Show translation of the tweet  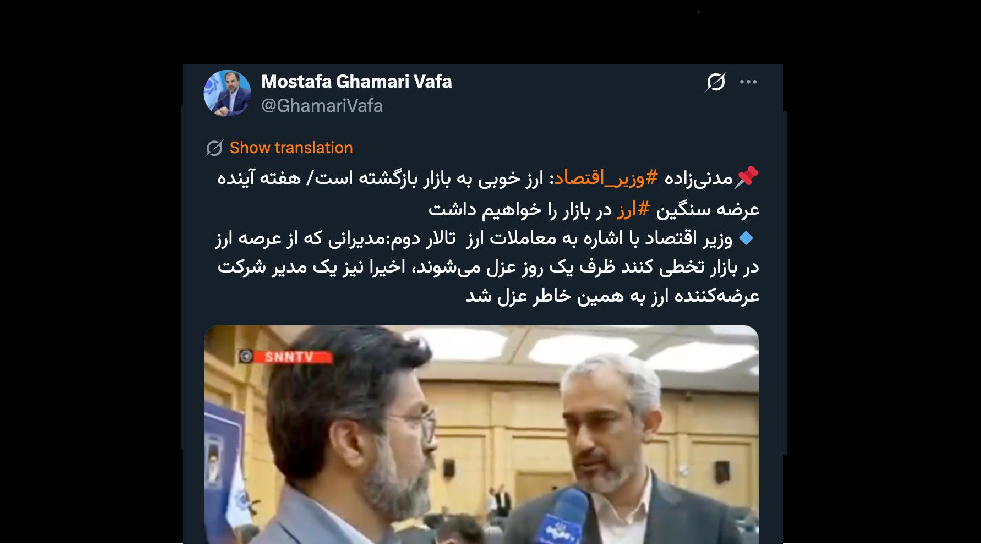coord(290,148)
